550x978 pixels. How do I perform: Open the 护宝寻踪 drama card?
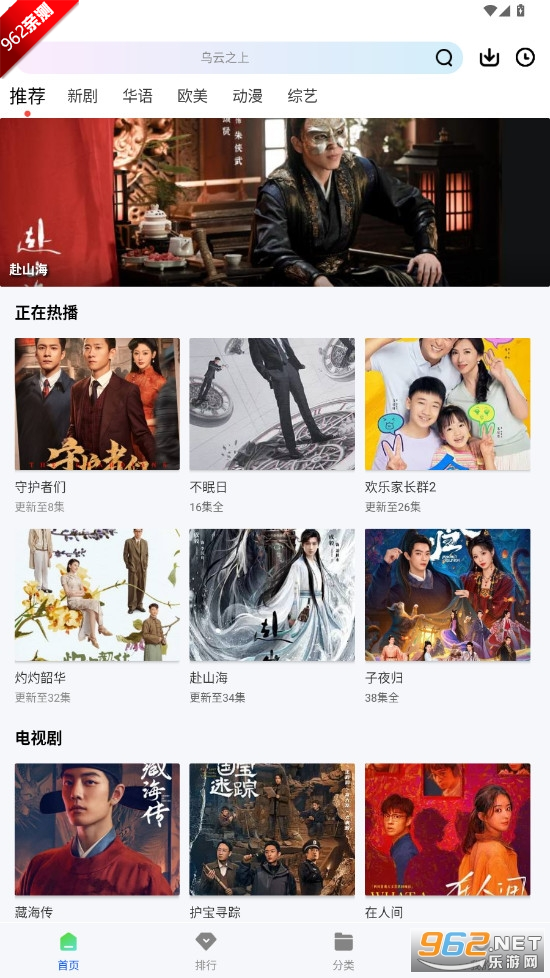[272, 841]
